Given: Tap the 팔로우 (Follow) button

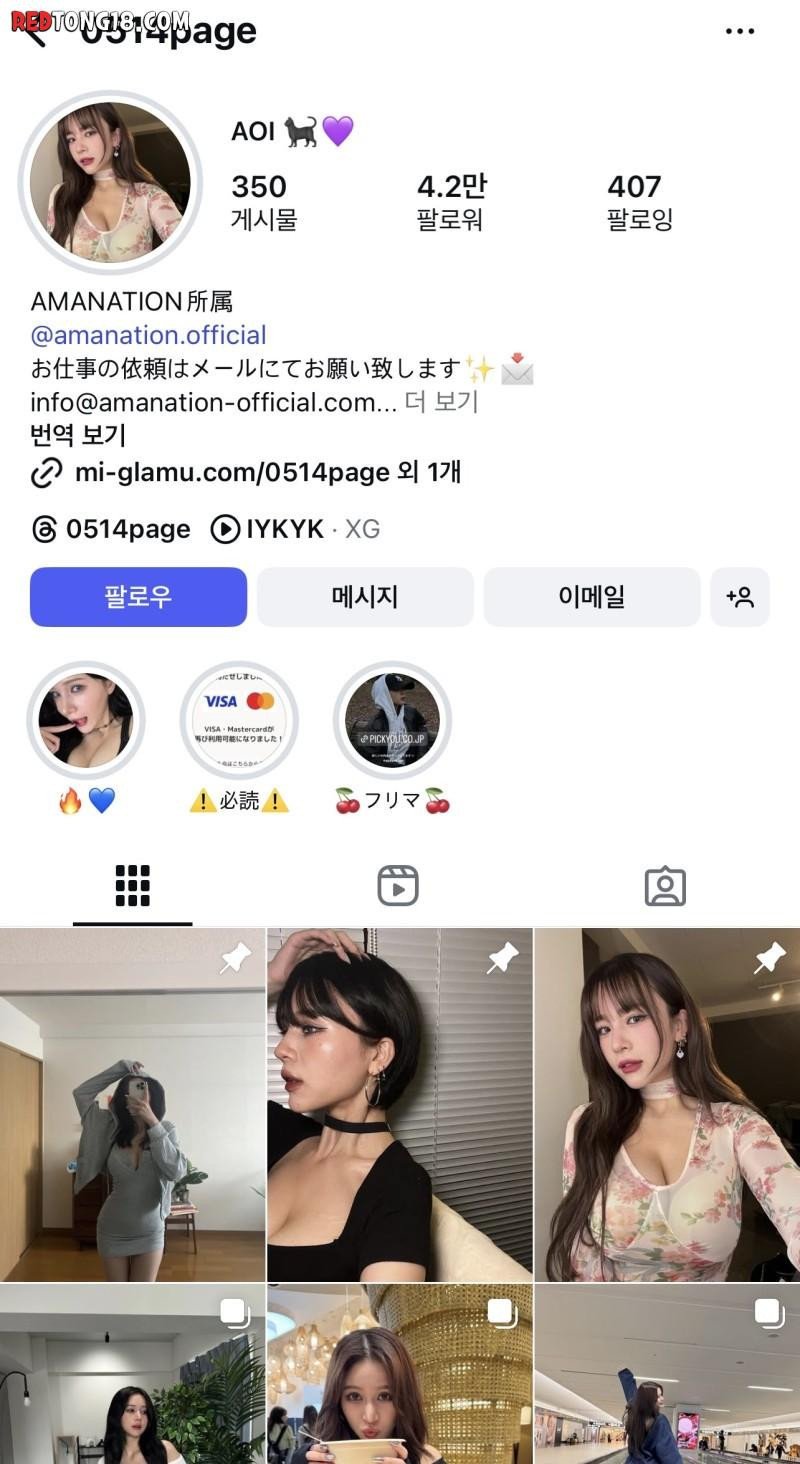Looking at the screenshot, I should [138, 597].
